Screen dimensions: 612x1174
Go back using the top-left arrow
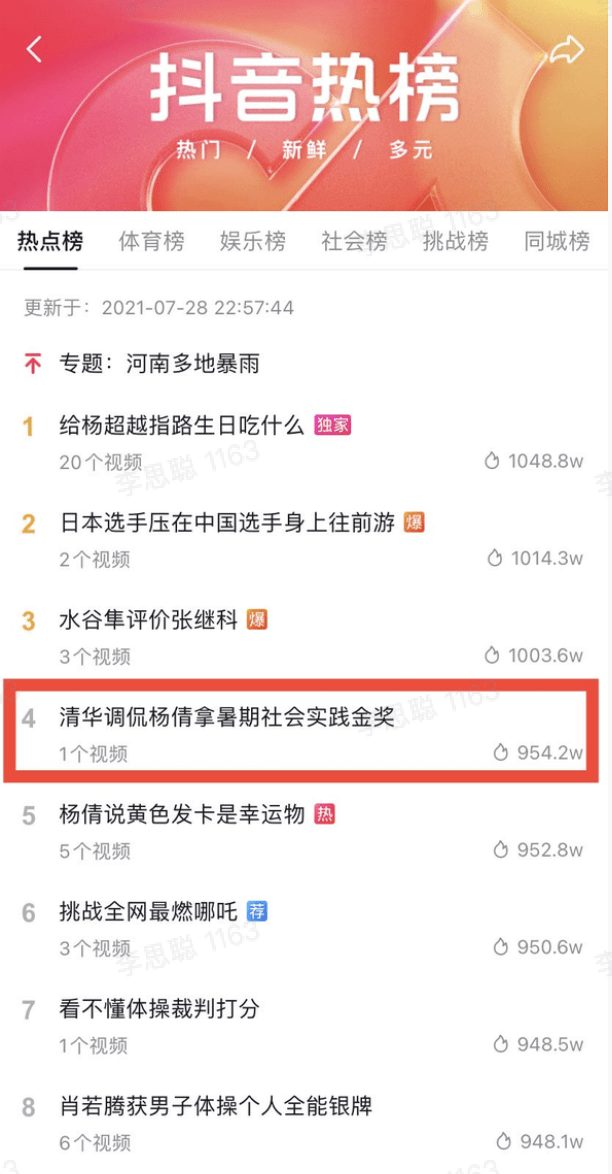click(x=35, y=49)
